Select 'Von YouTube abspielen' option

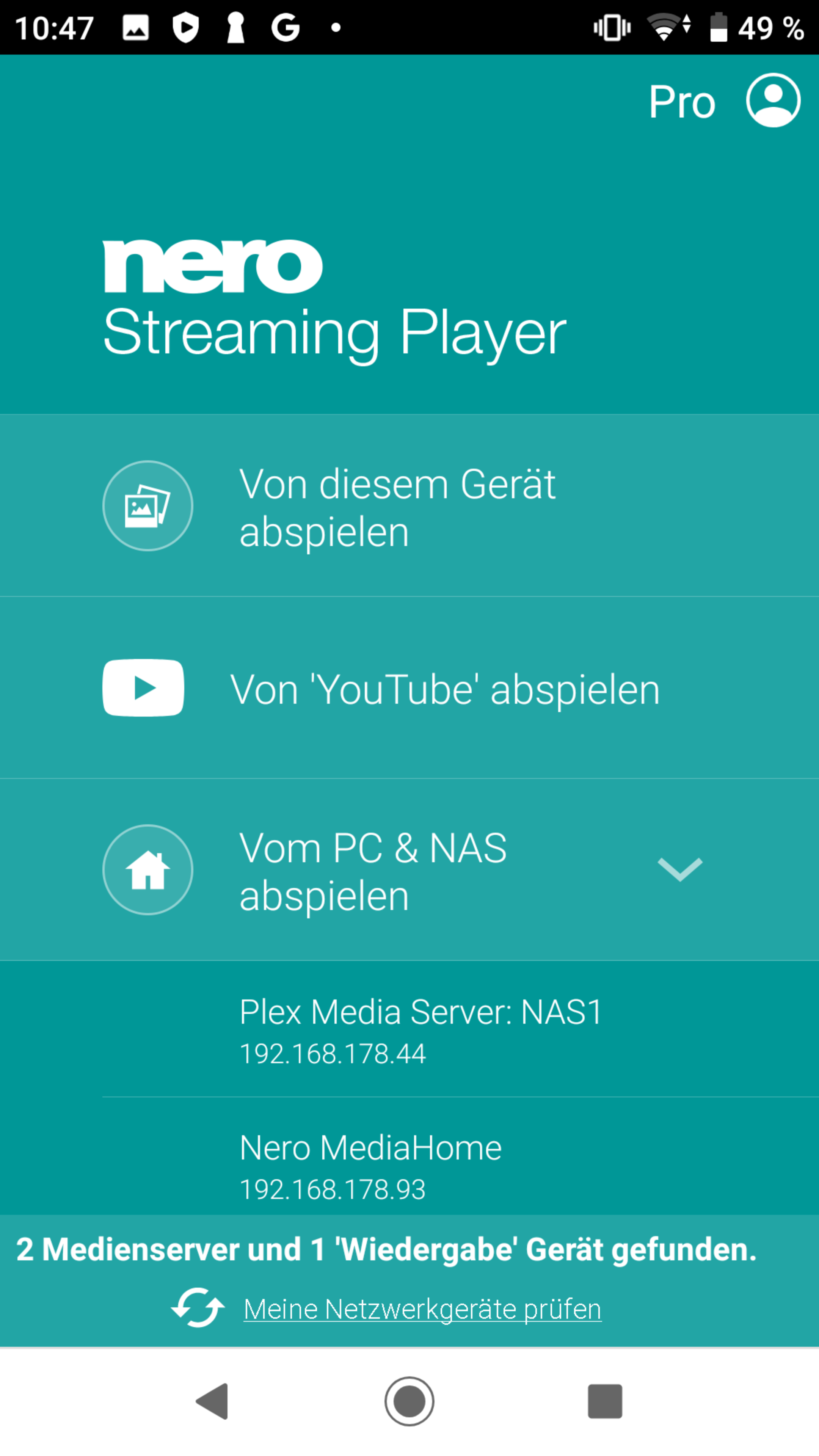(x=444, y=689)
